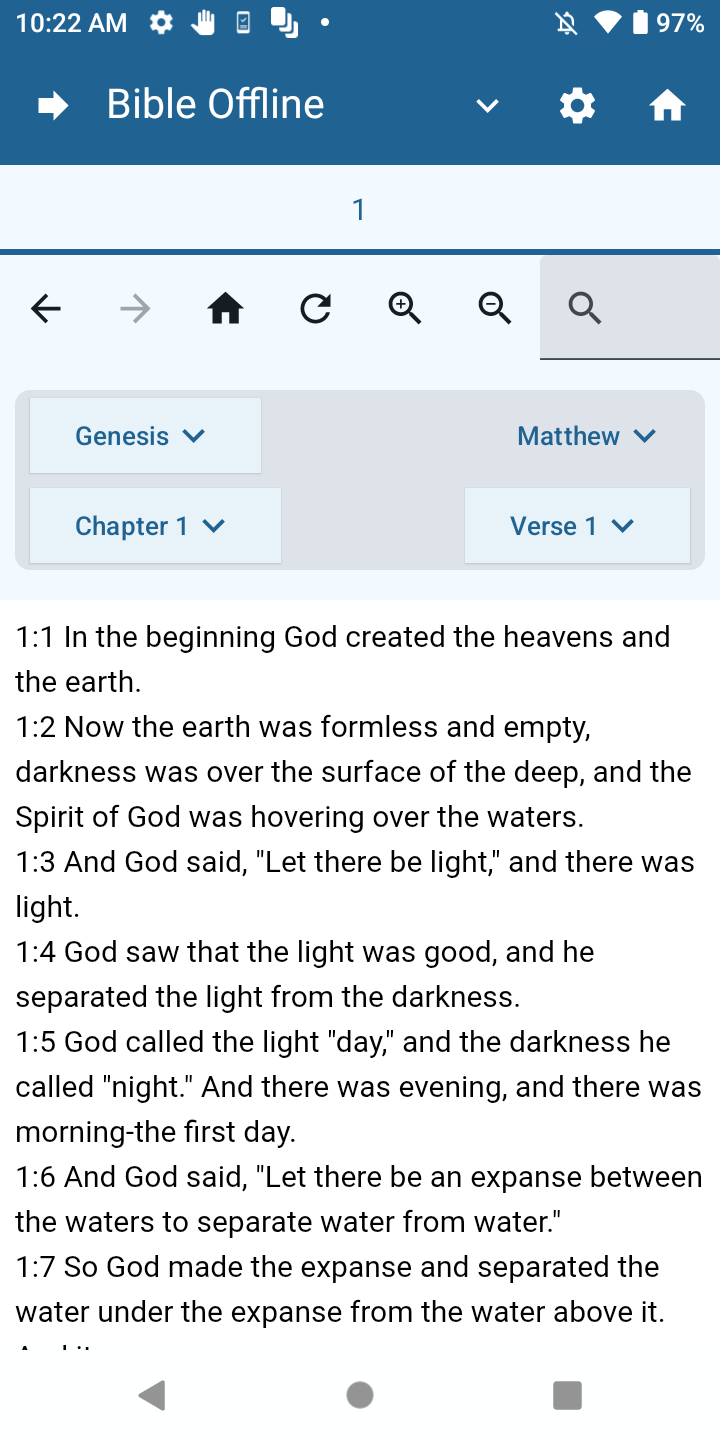
Task: Tap the arrow icon beside Bible Offline
Action: tap(53, 105)
